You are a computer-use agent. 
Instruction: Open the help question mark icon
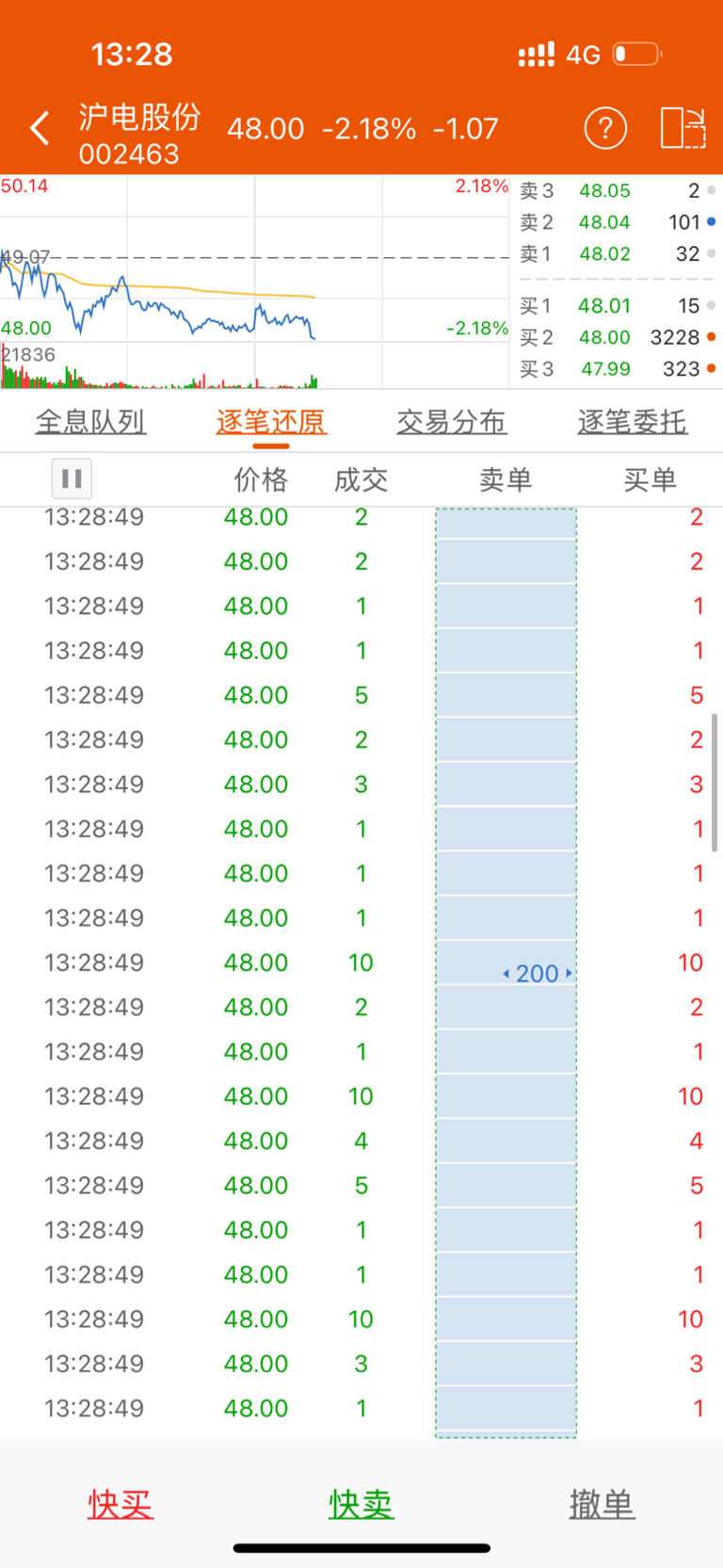[x=605, y=128]
